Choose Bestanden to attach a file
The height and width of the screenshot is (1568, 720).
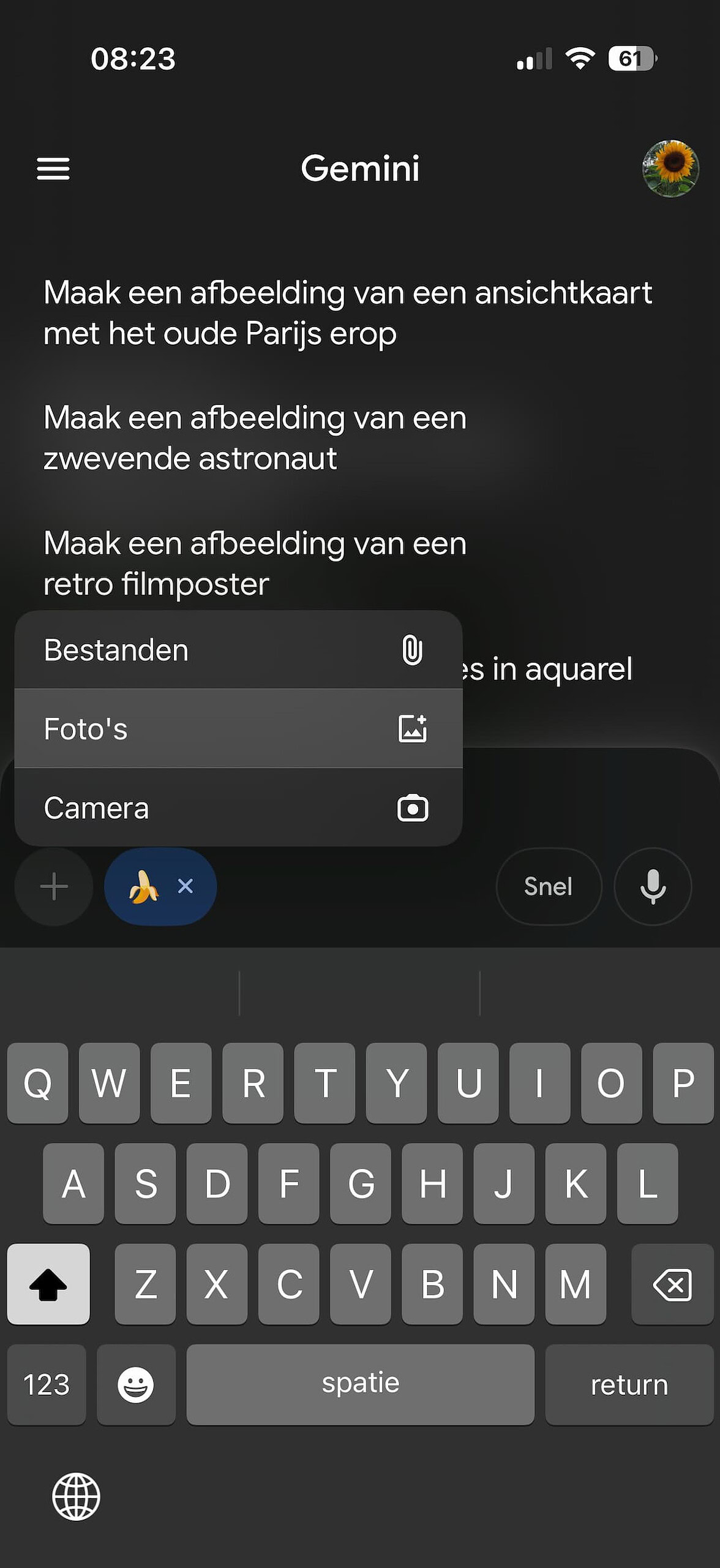(x=238, y=650)
